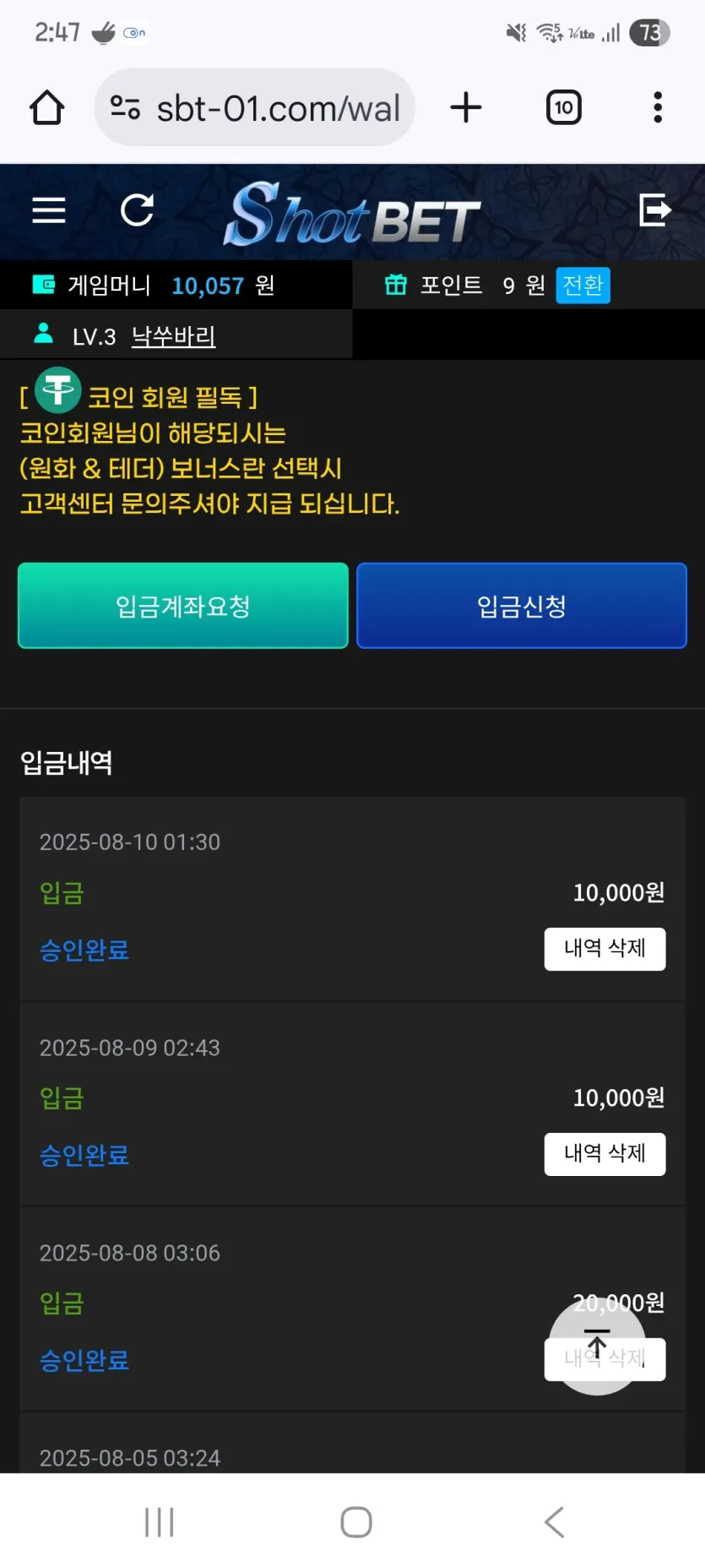The height and width of the screenshot is (1568, 705).
Task: Open the hamburger side menu
Action: click(49, 210)
